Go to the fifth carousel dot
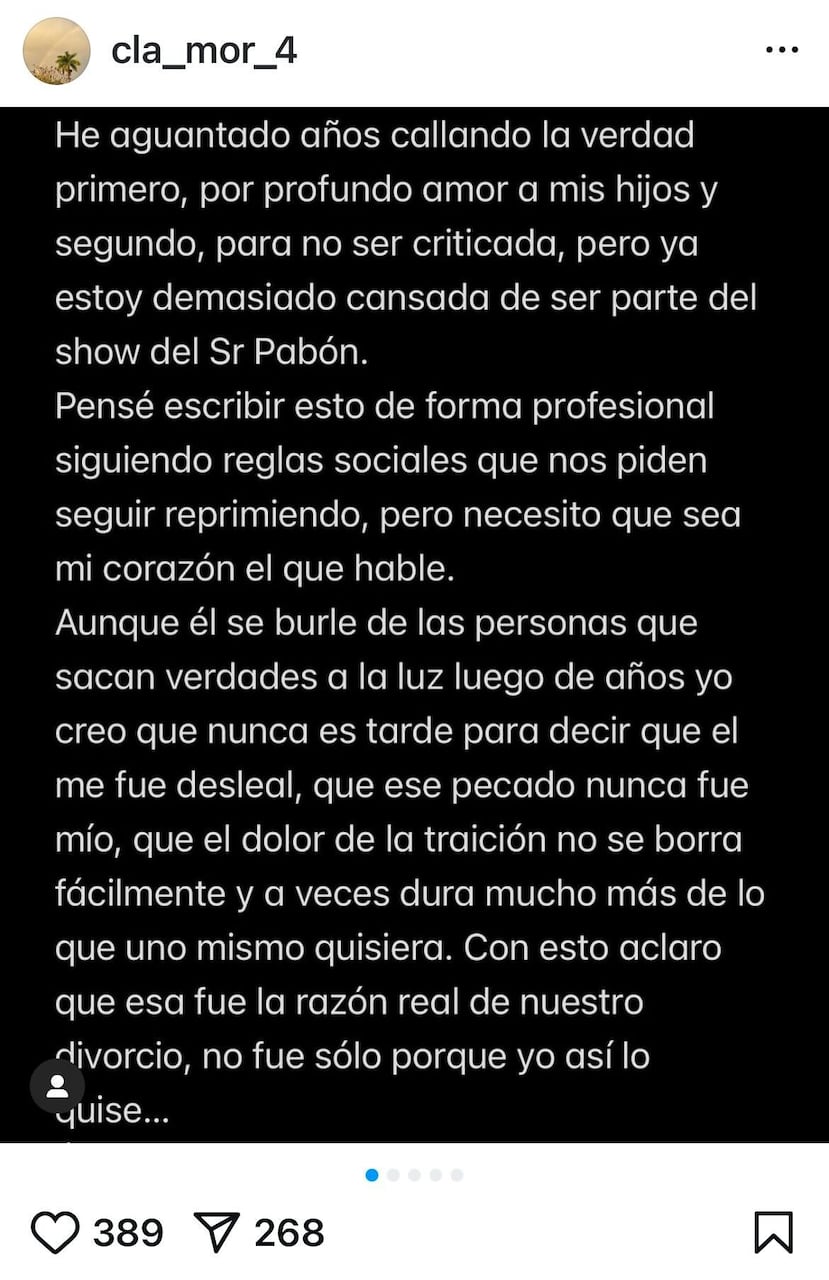Image resolution: width=829 pixels, height=1280 pixels. [x=457, y=1175]
